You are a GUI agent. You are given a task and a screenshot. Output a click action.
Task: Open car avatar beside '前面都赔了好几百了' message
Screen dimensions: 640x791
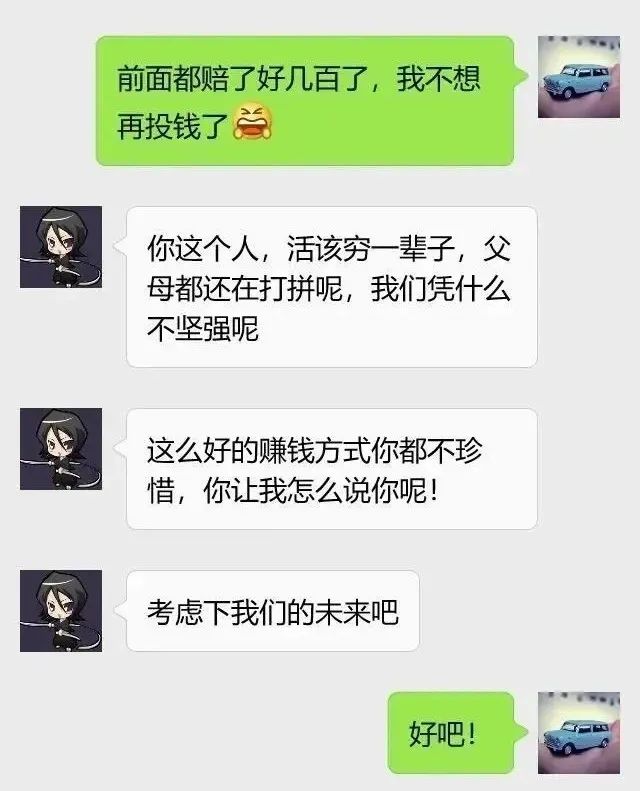click(x=578, y=78)
